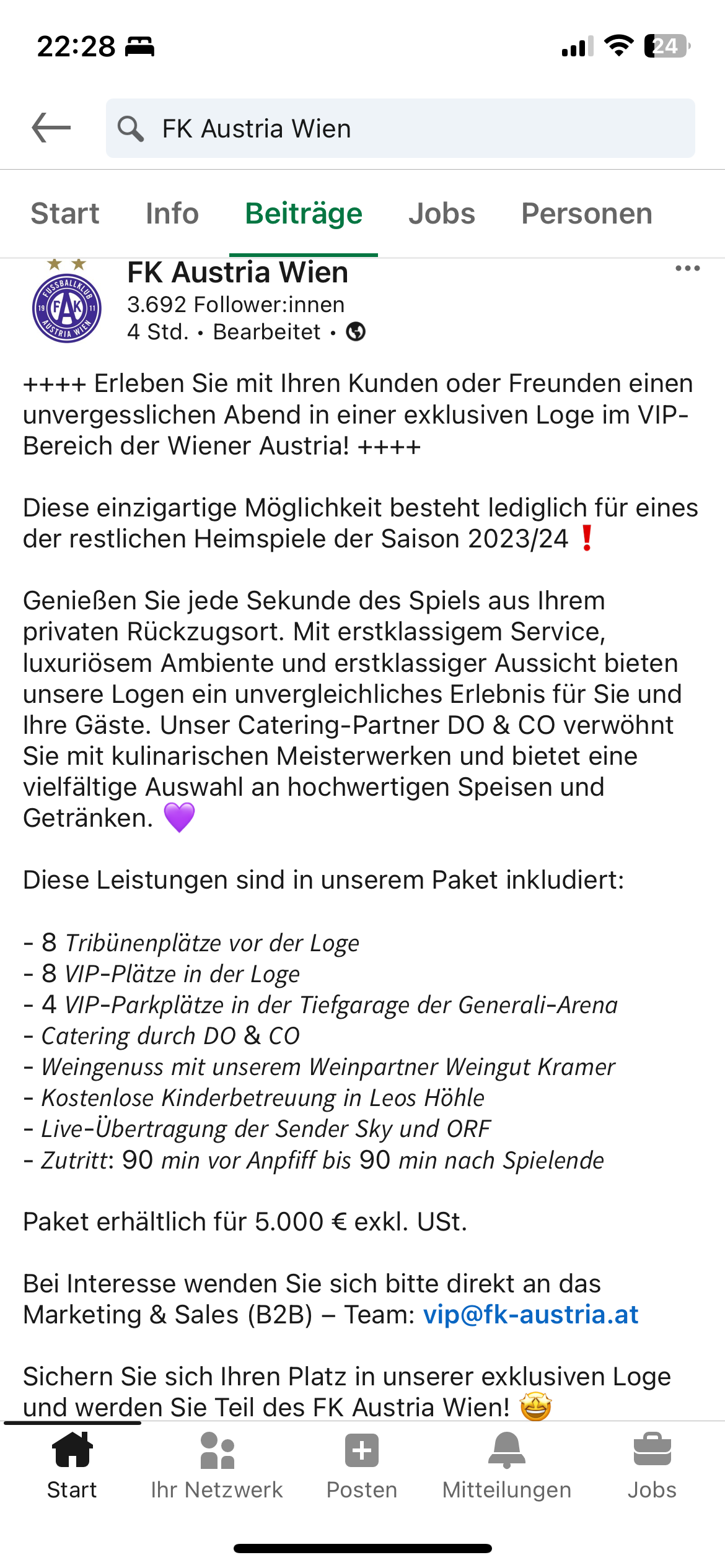Open the FK Austria Wien profile logo
This screenshot has width=725, height=1568.
(x=67, y=302)
